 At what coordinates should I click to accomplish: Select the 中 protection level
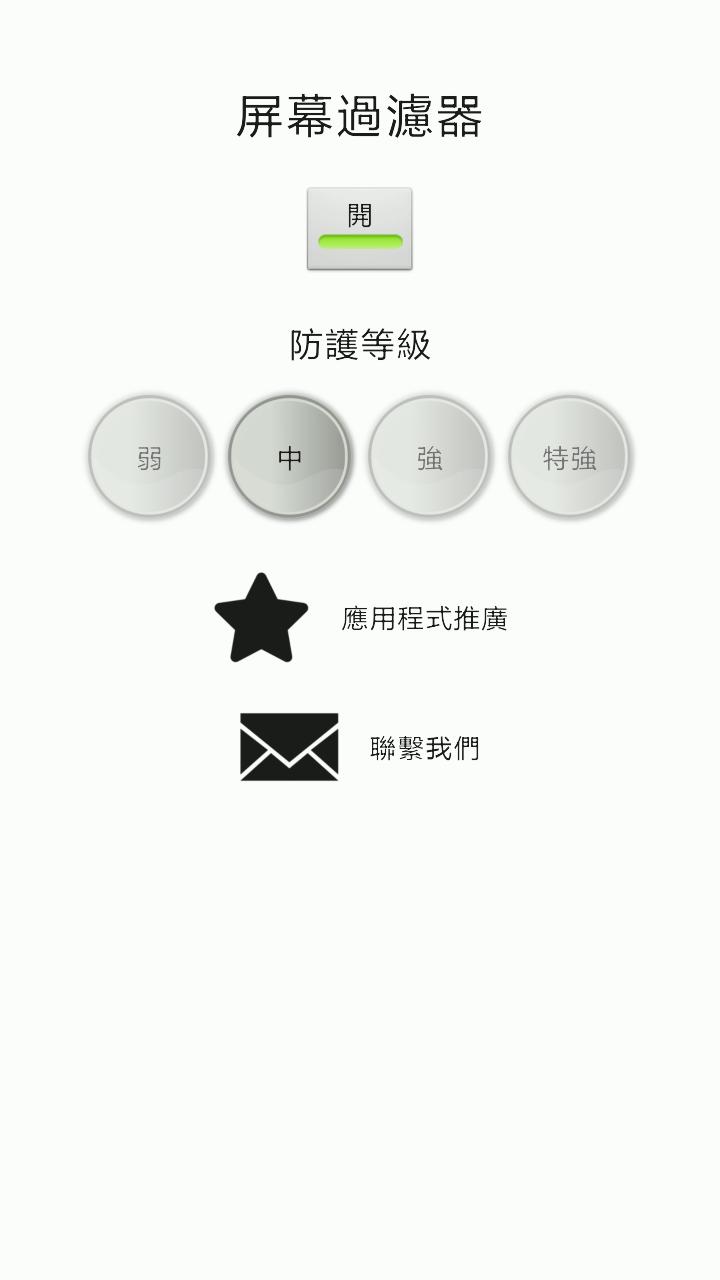289,456
